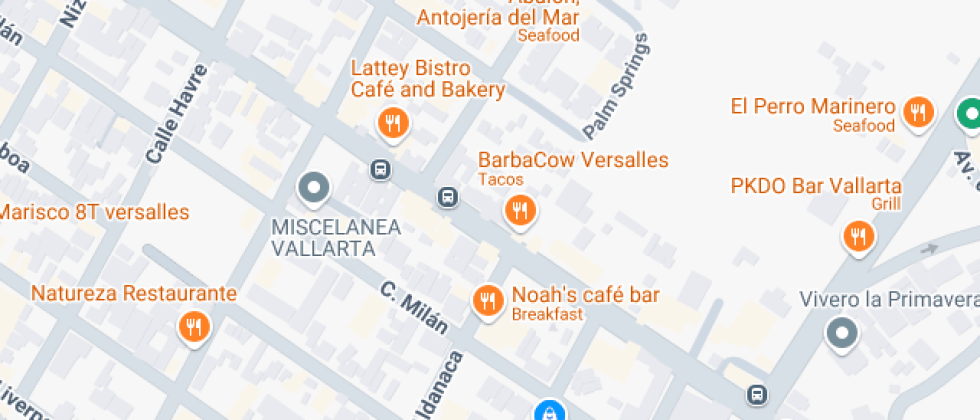The width and height of the screenshot is (980, 420).
Task: Open the Vivero la Primavera pin
Action: pos(843,332)
